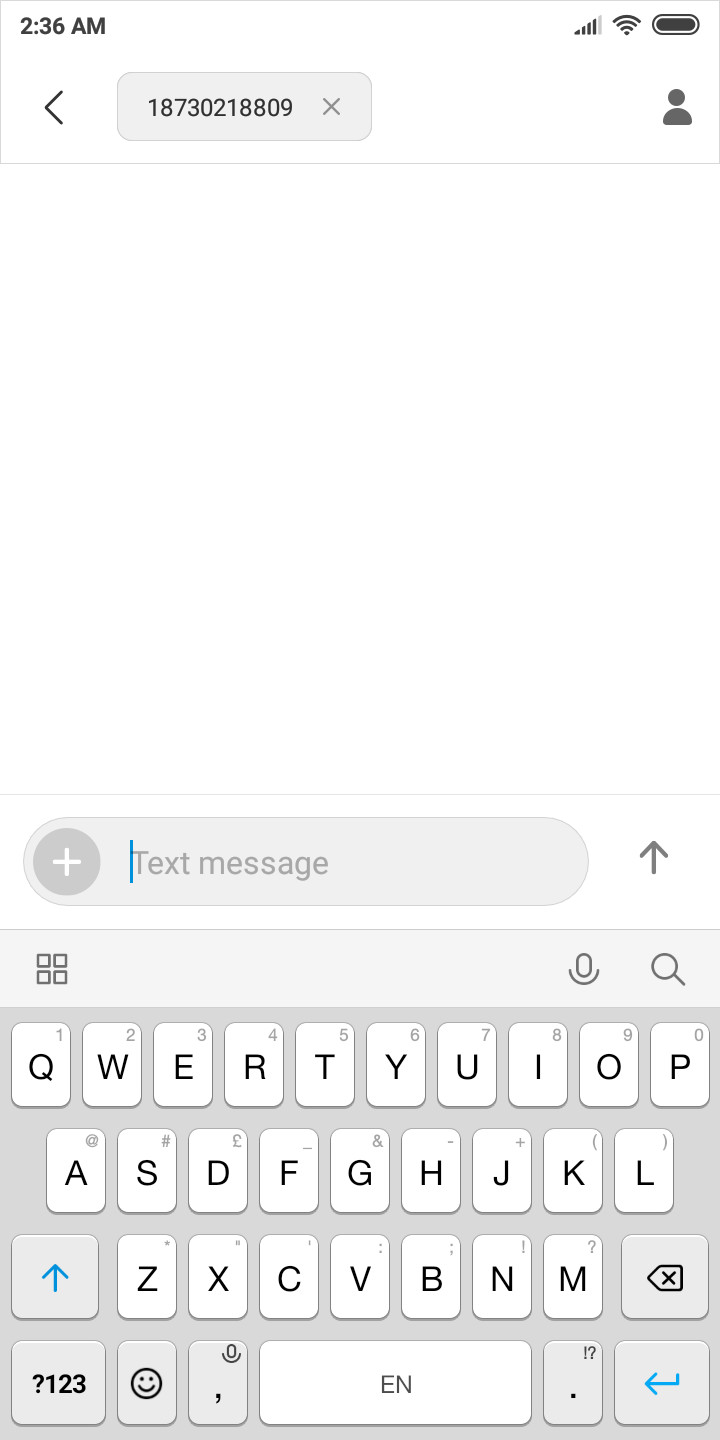
Task: Open attachments with the plus button
Action: pos(67,861)
